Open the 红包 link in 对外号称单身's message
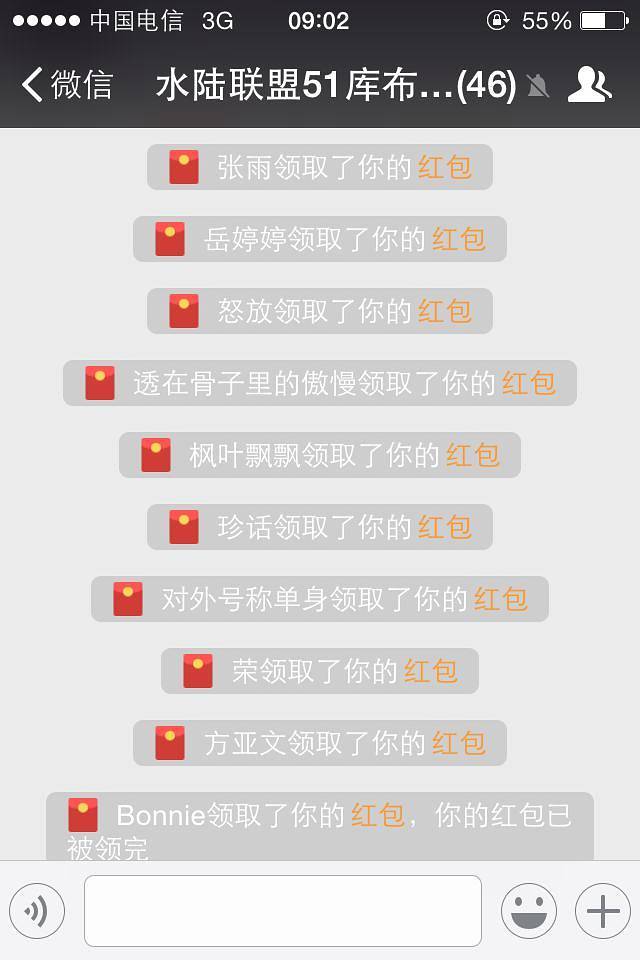This screenshot has width=640, height=960. click(x=501, y=599)
